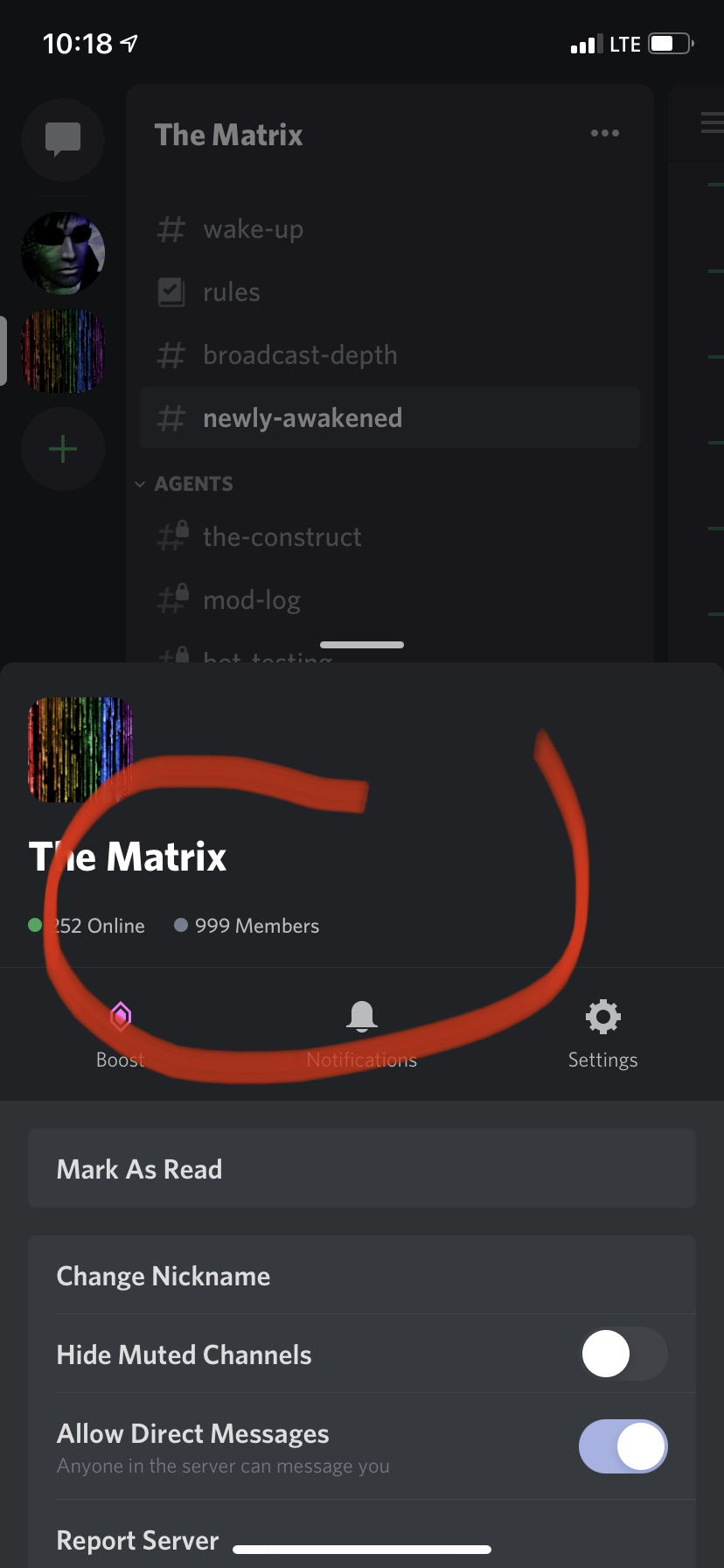Disable Allow Direct Messages switch
Image resolution: width=724 pixels, height=1568 pixels.
tap(623, 1445)
